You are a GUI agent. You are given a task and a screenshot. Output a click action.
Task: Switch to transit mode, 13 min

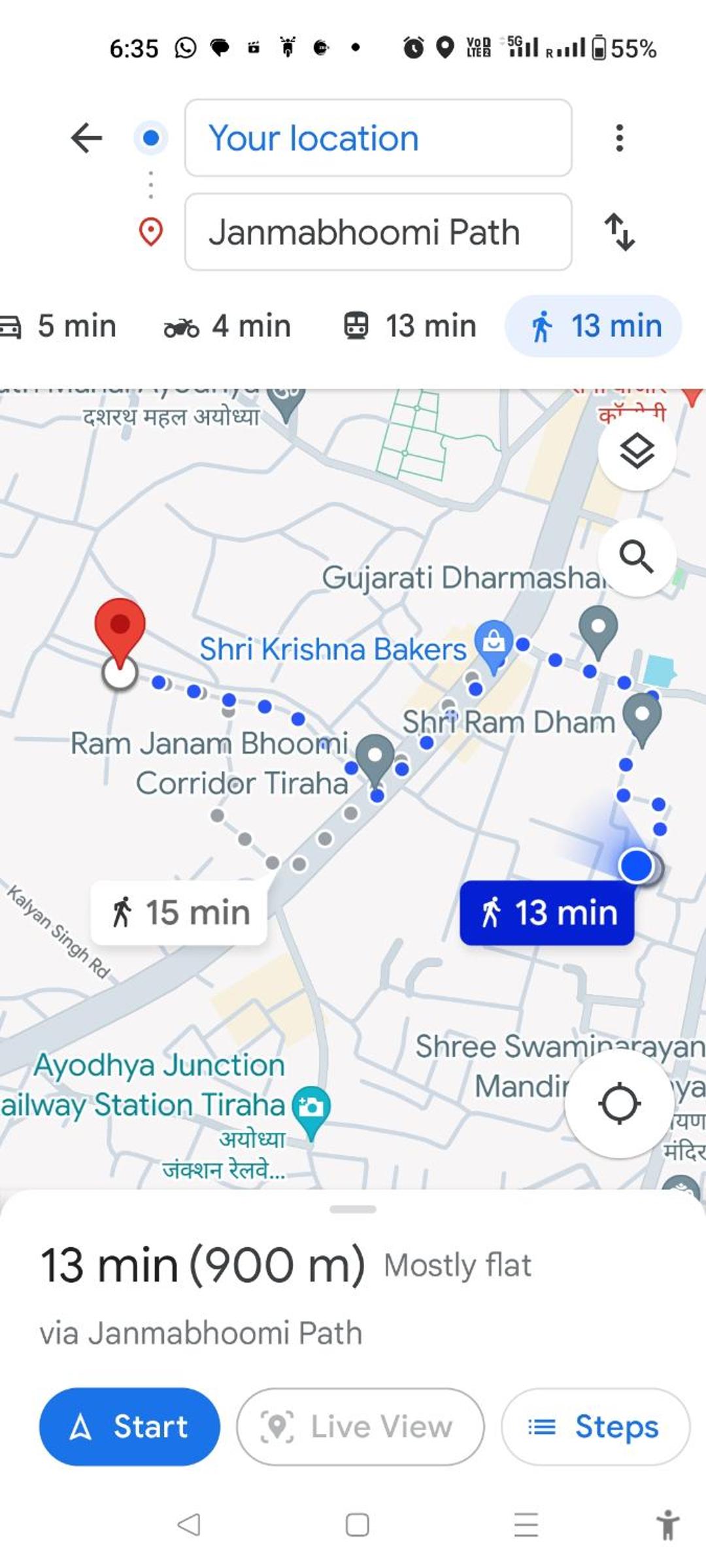tap(411, 325)
